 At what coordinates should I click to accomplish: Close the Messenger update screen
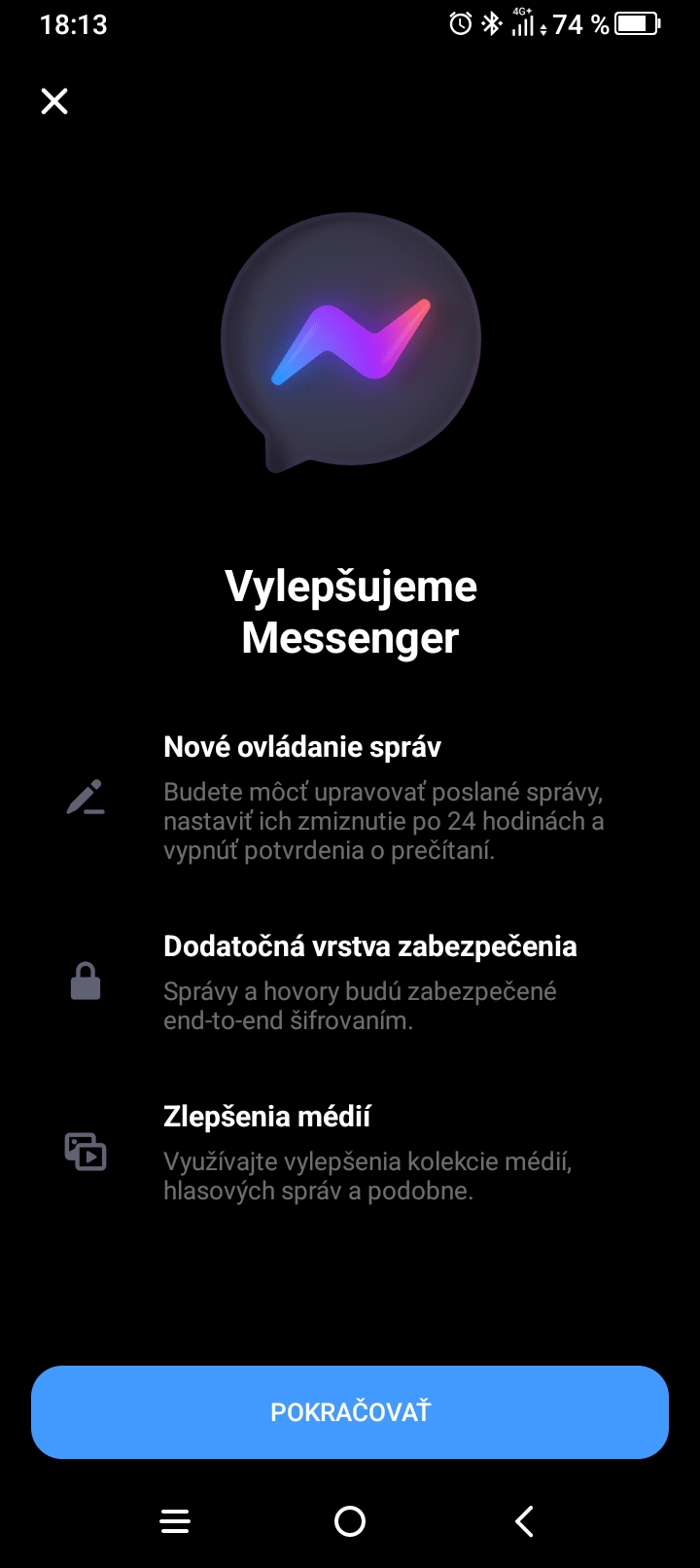(54, 101)
